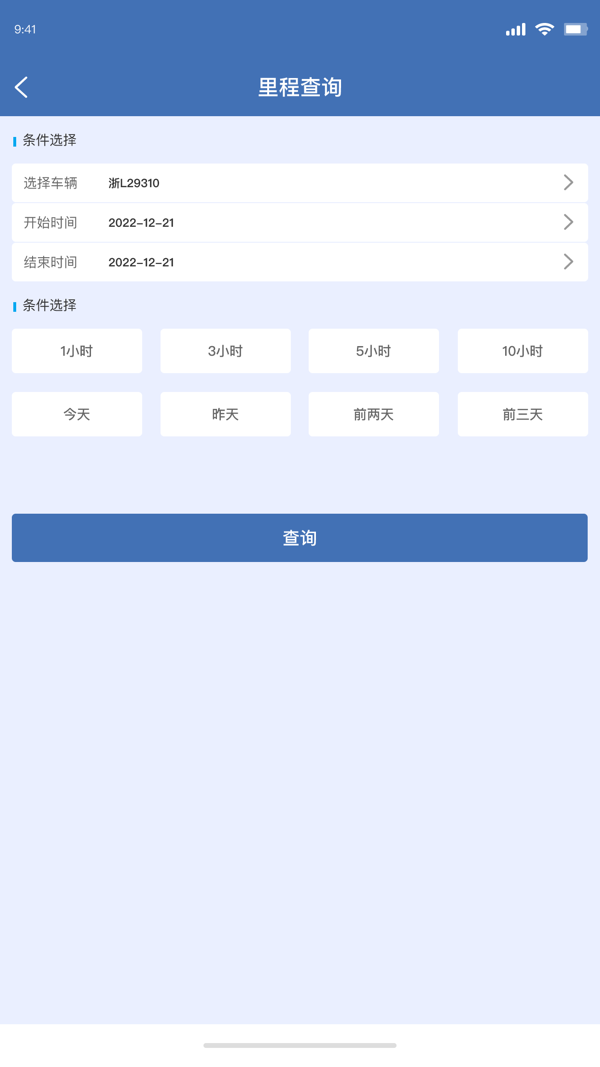Tap the 查询 button to search

[x=300, y=538]
